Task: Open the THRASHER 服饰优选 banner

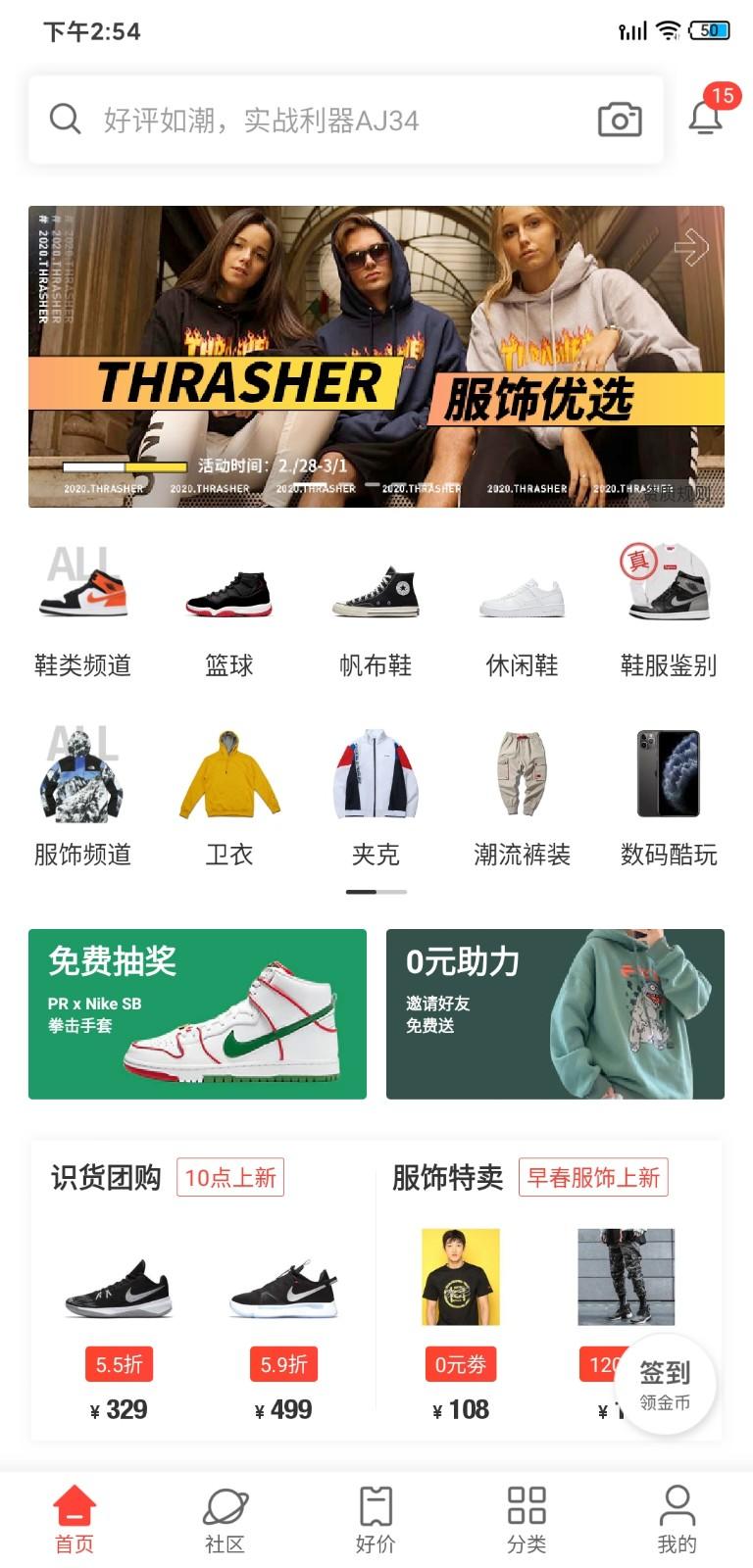Action: [x=376, y=357]
